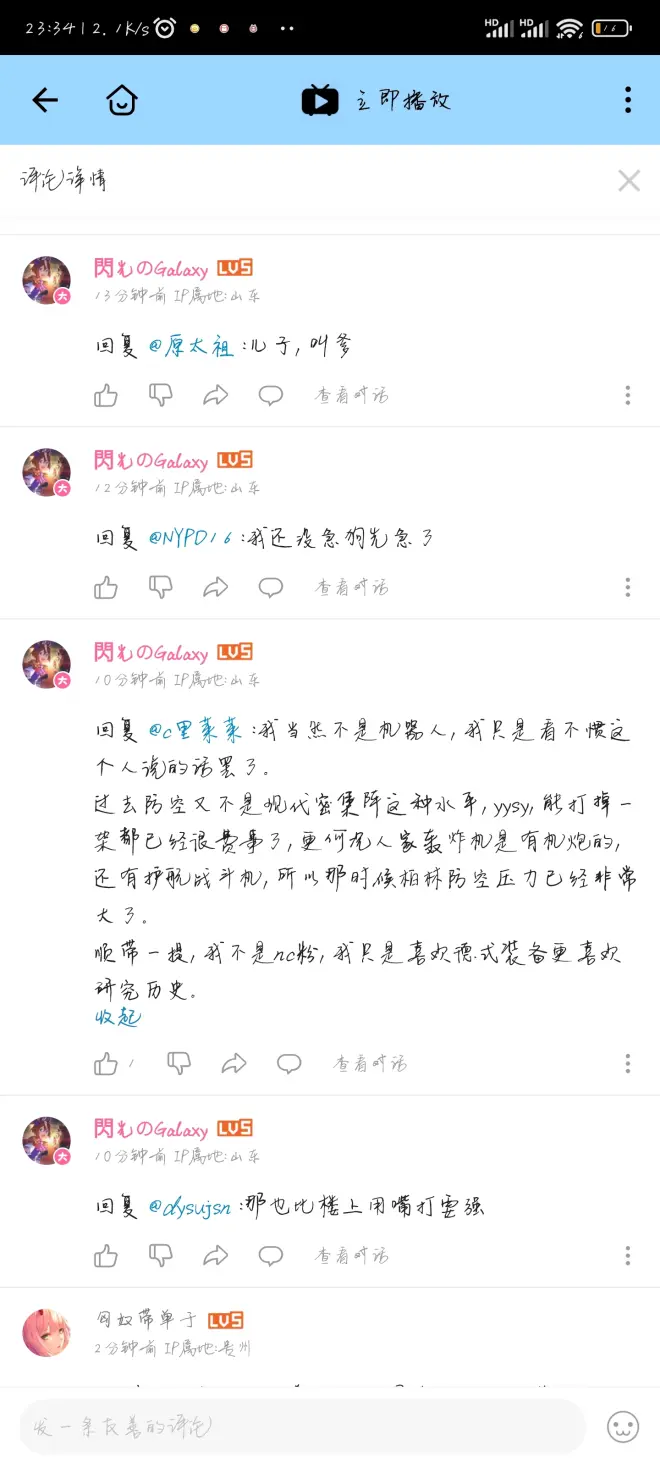View the conversation for the @dysujsn reply

pos(351,1255)
